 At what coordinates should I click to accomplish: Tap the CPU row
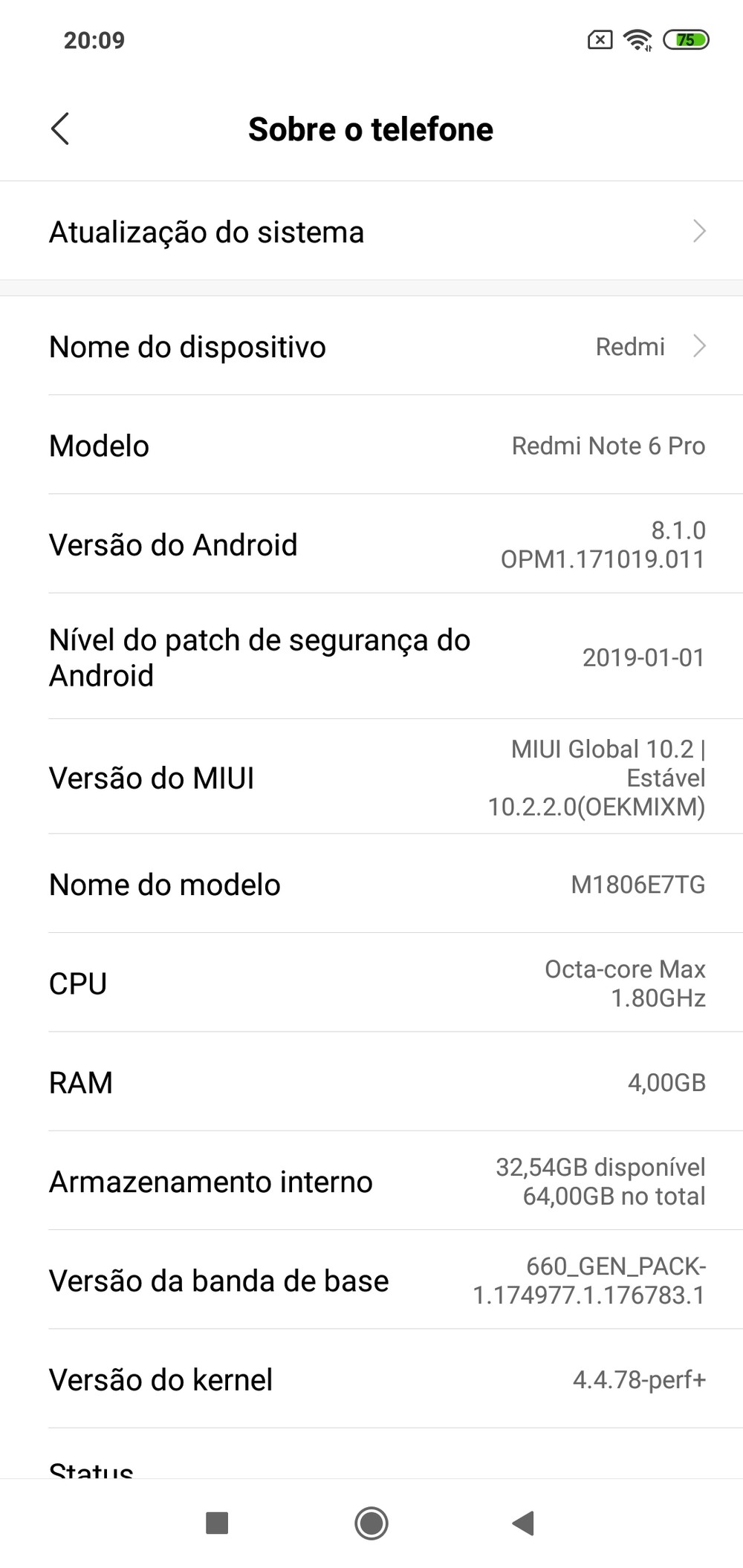[371, 983]
